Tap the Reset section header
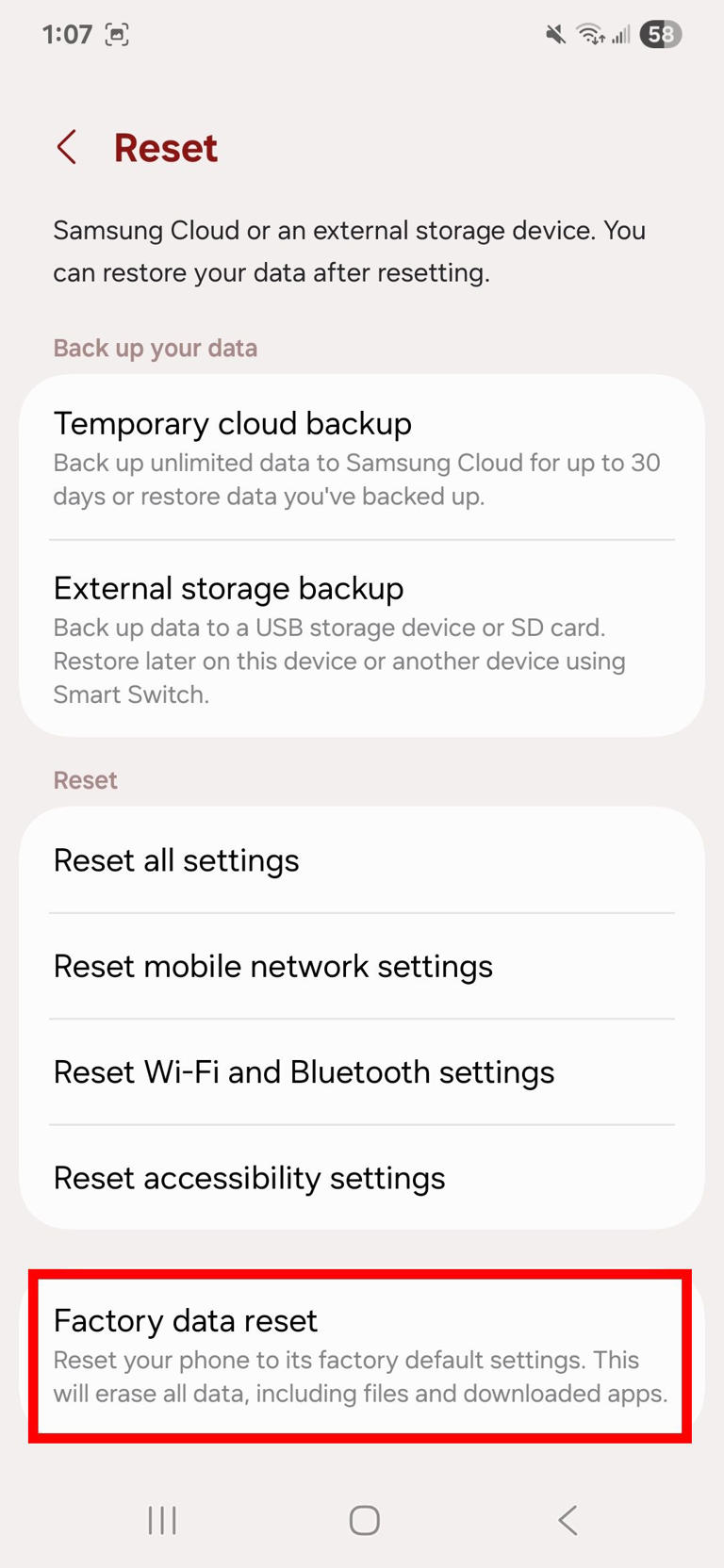 [x=85, y=779]
